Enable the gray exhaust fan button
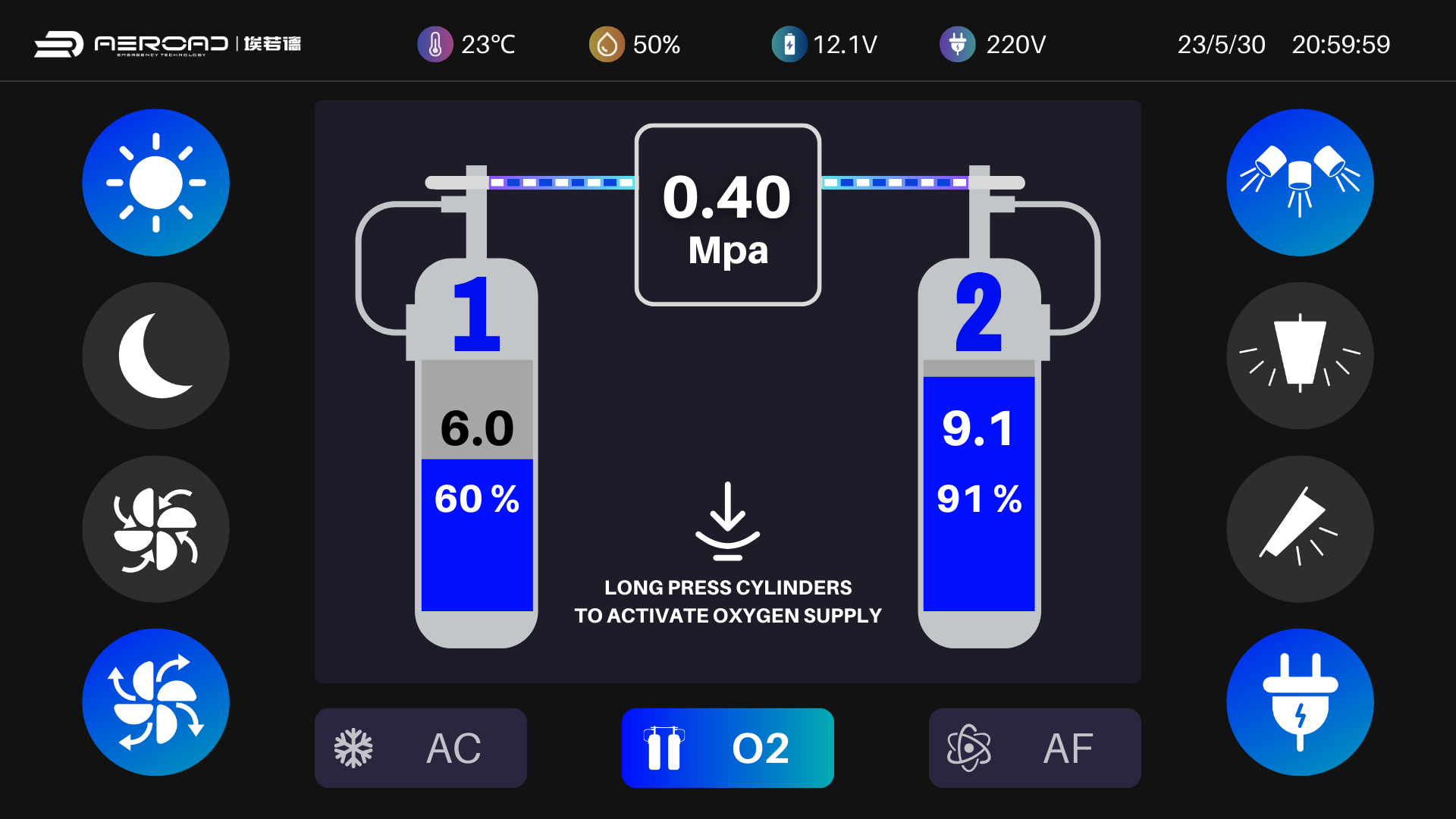 pos(155,529)
